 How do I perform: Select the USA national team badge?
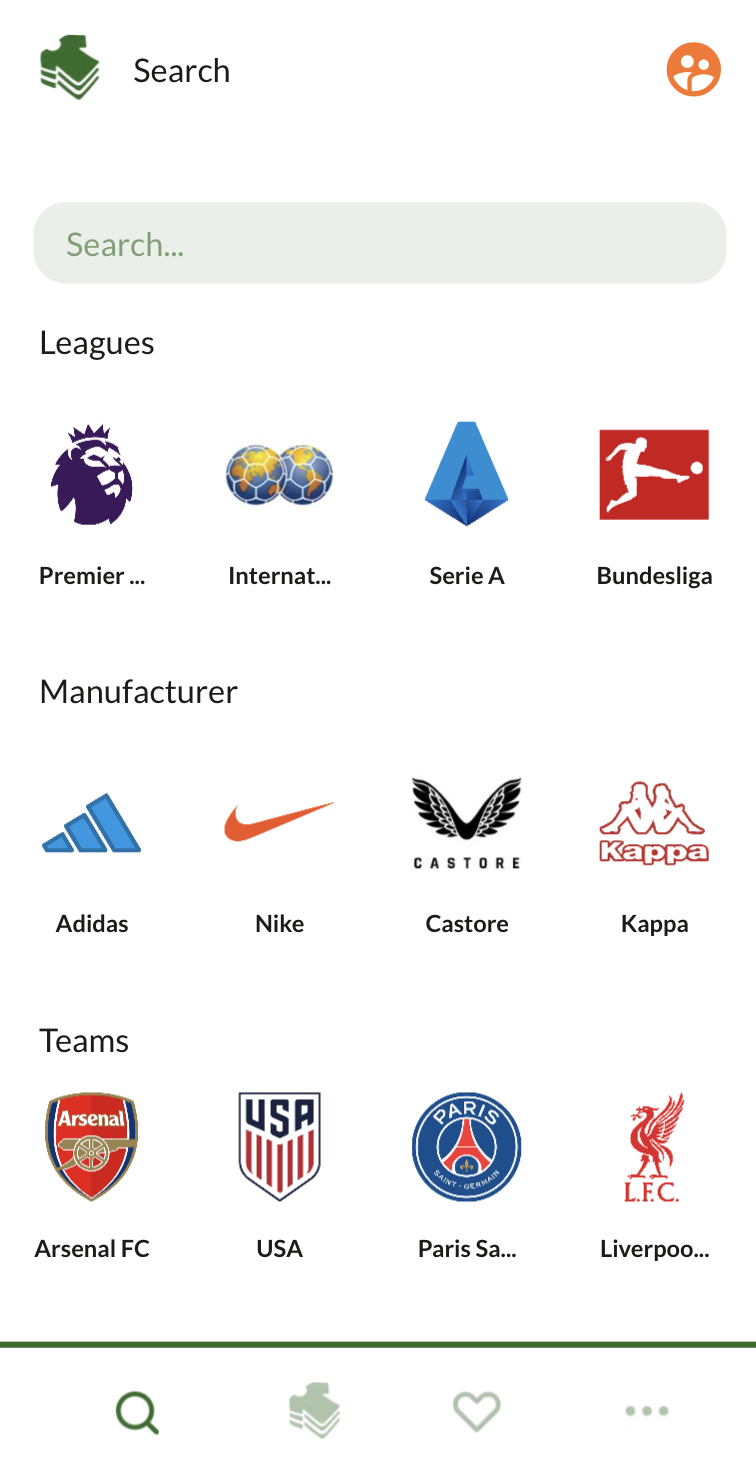279,1147
